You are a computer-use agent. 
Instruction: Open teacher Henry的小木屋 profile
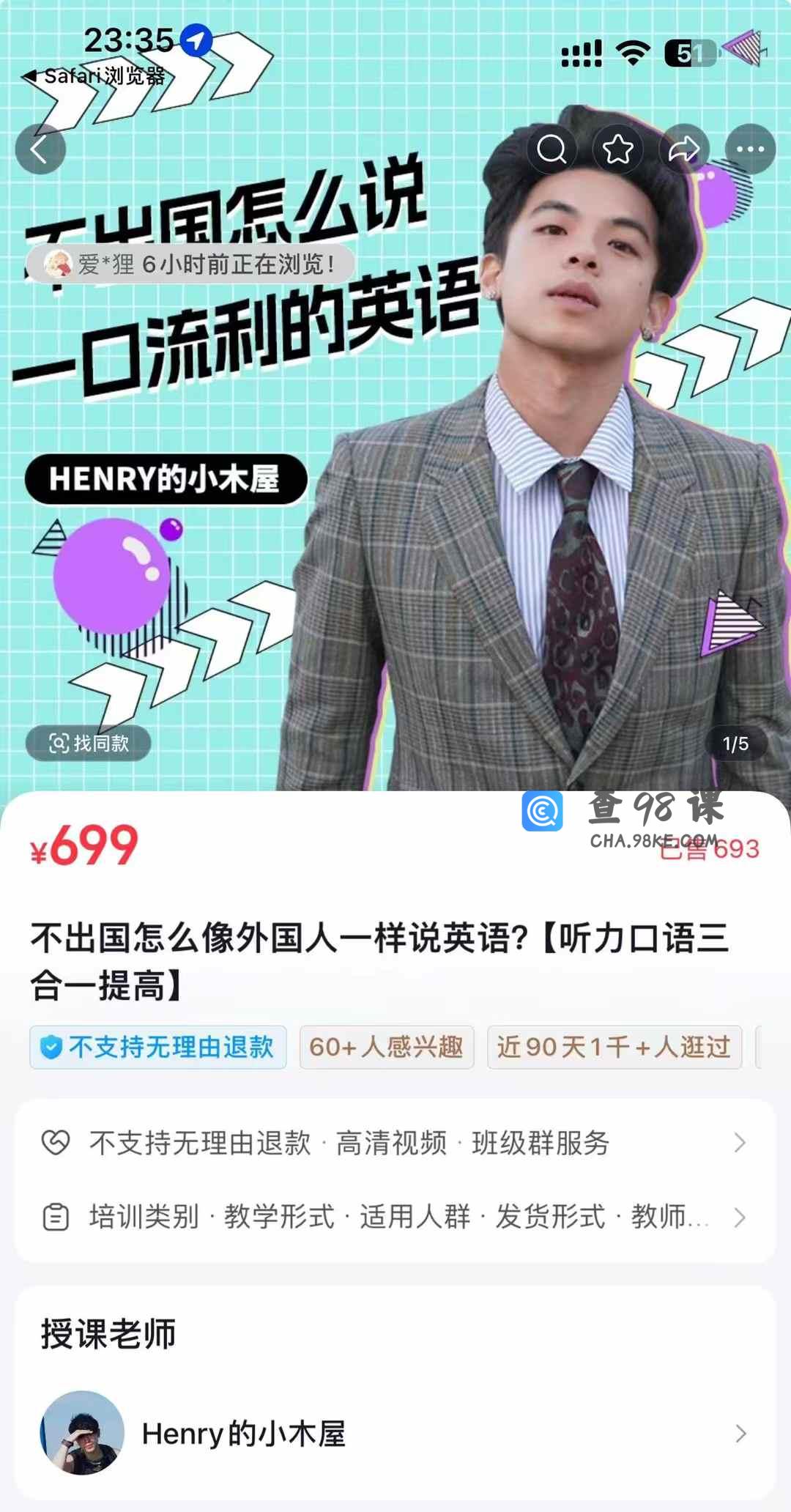tap(395, 1433)
